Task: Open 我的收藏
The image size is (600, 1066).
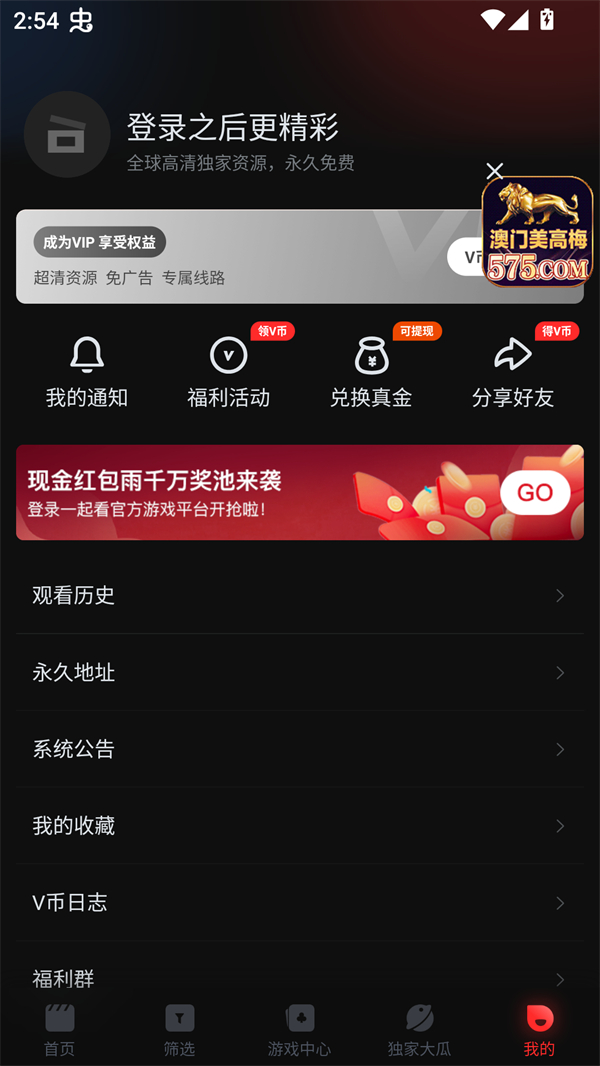Action: 300,826
